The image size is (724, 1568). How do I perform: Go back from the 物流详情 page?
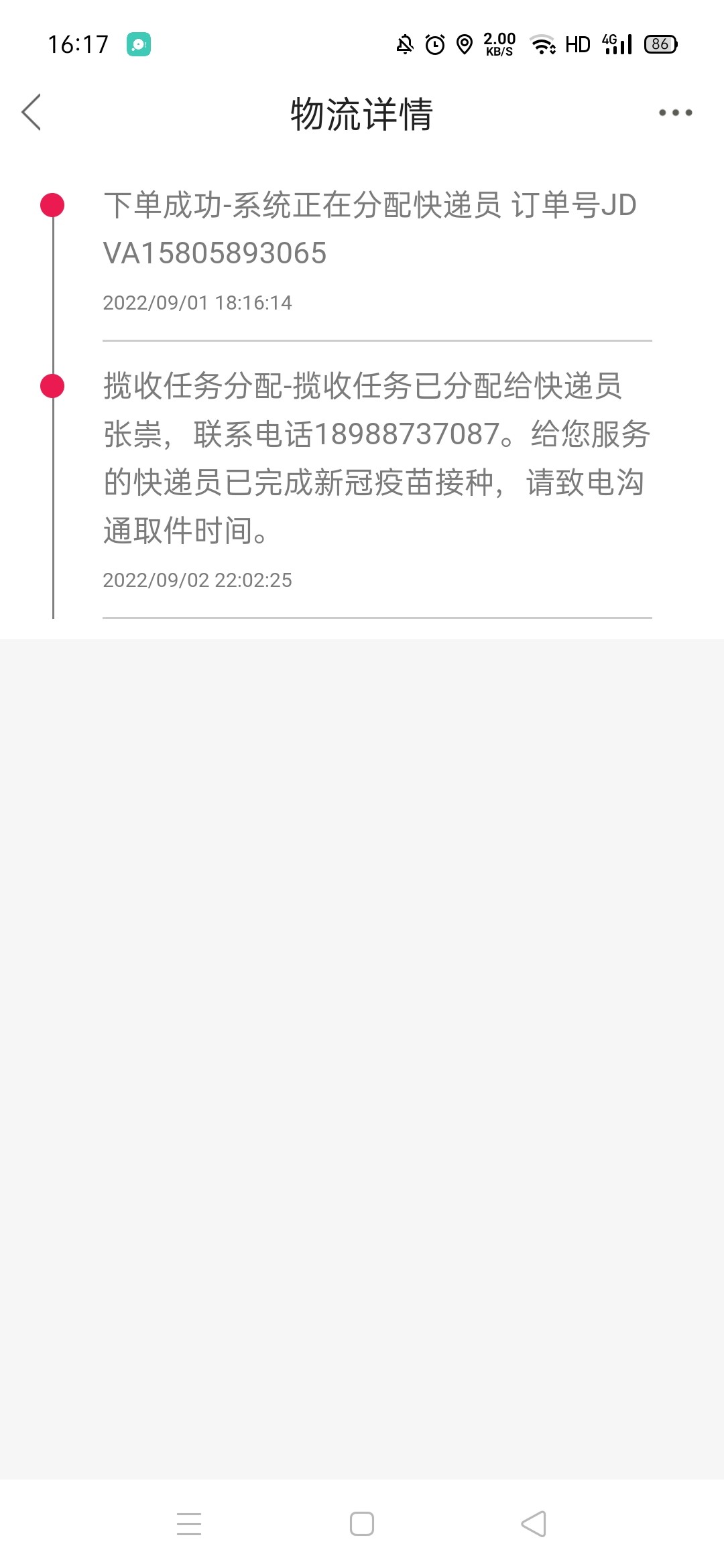(x=32, y=112)
